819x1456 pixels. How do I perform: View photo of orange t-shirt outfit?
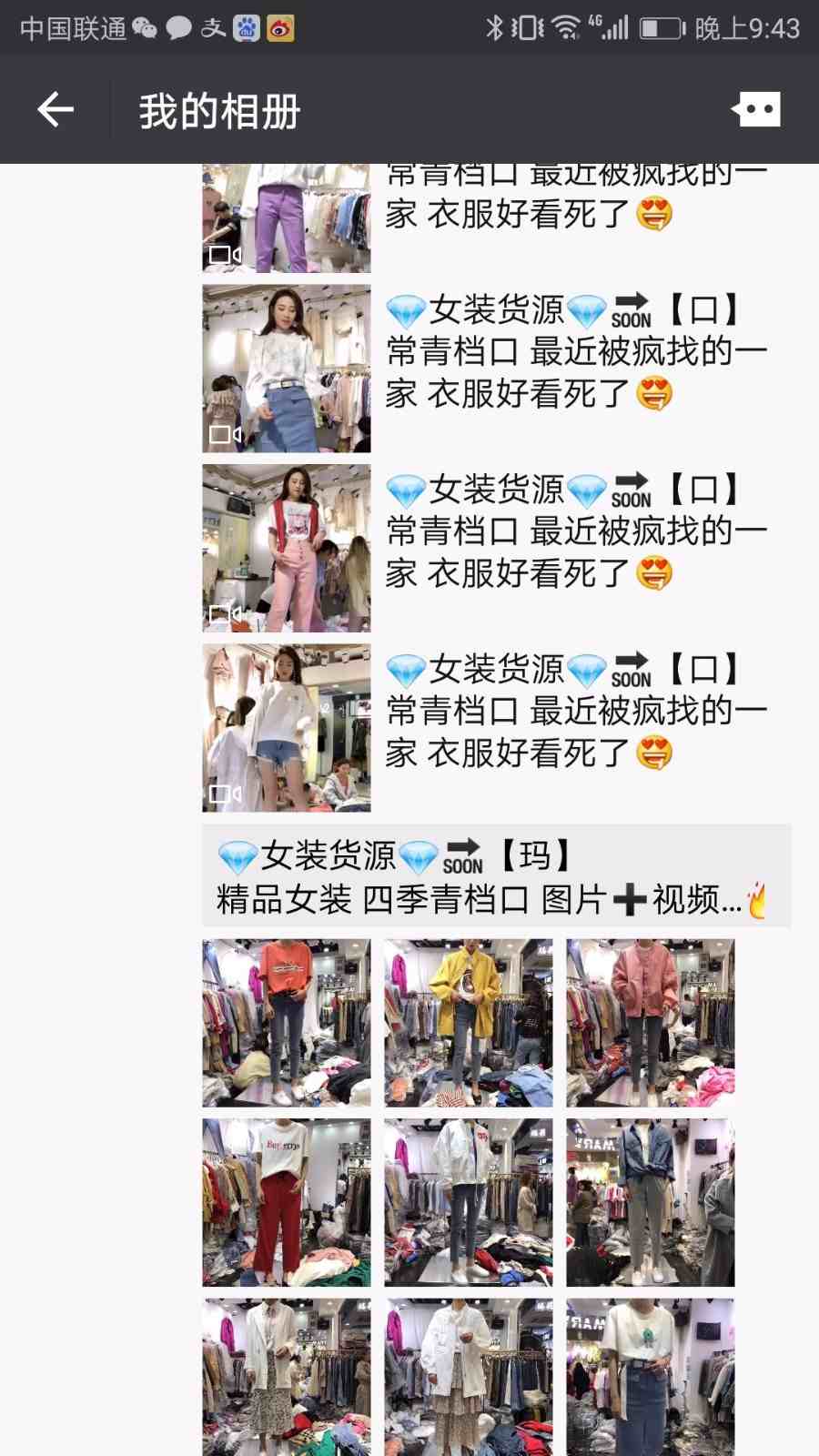[286, 1023]
